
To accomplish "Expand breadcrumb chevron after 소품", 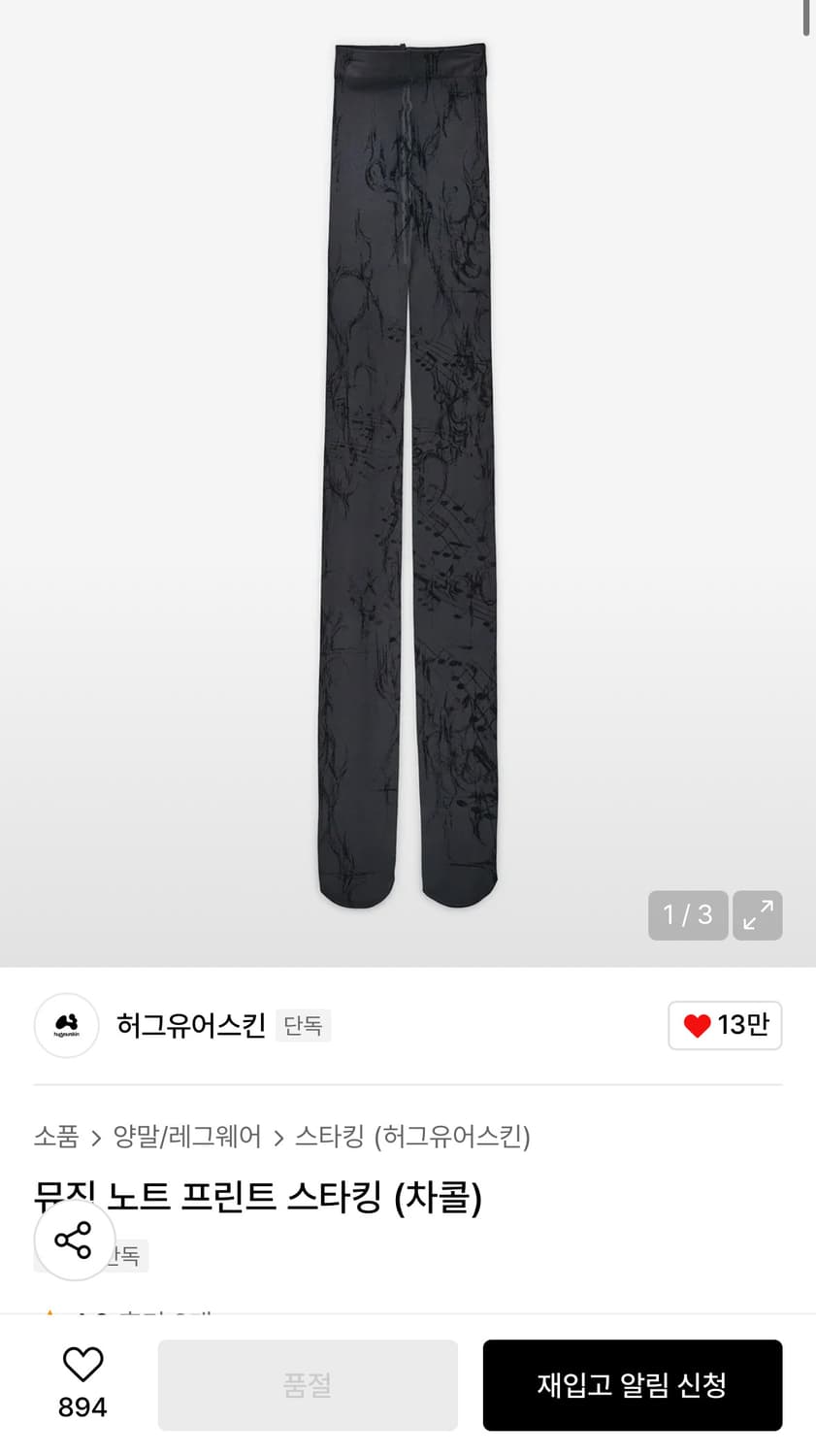I will pyautogui.click(x=98, y=1137).
